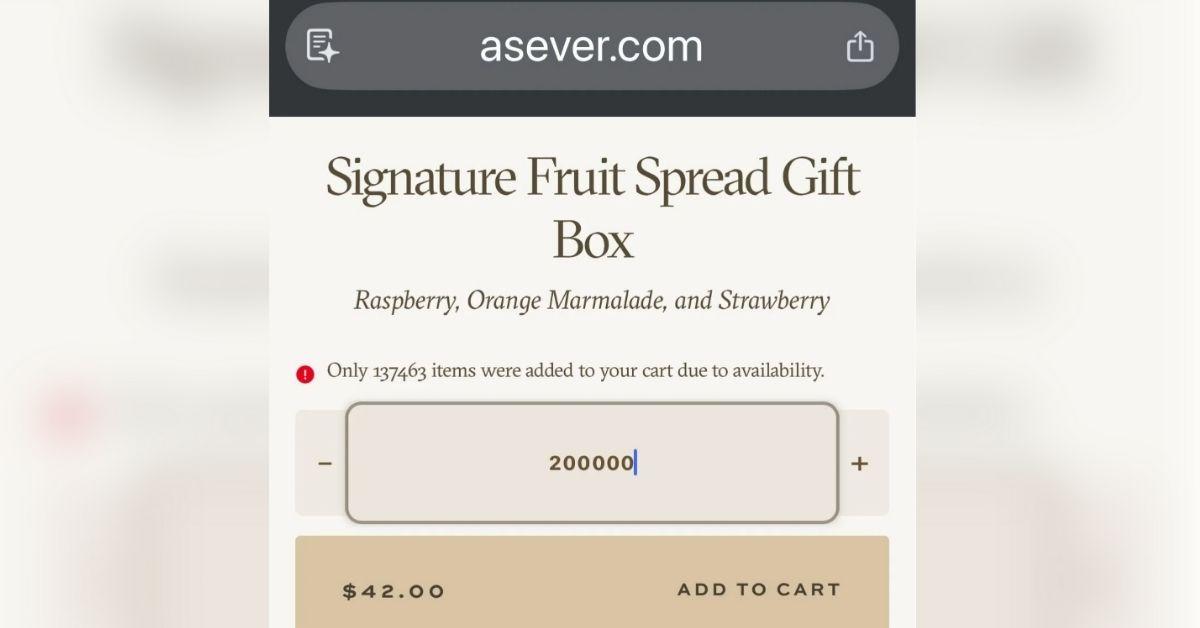The width and height of the screenshot is (1200, 628).
Task: Focus the quantity field showing 200000
Action: [591, 463]
